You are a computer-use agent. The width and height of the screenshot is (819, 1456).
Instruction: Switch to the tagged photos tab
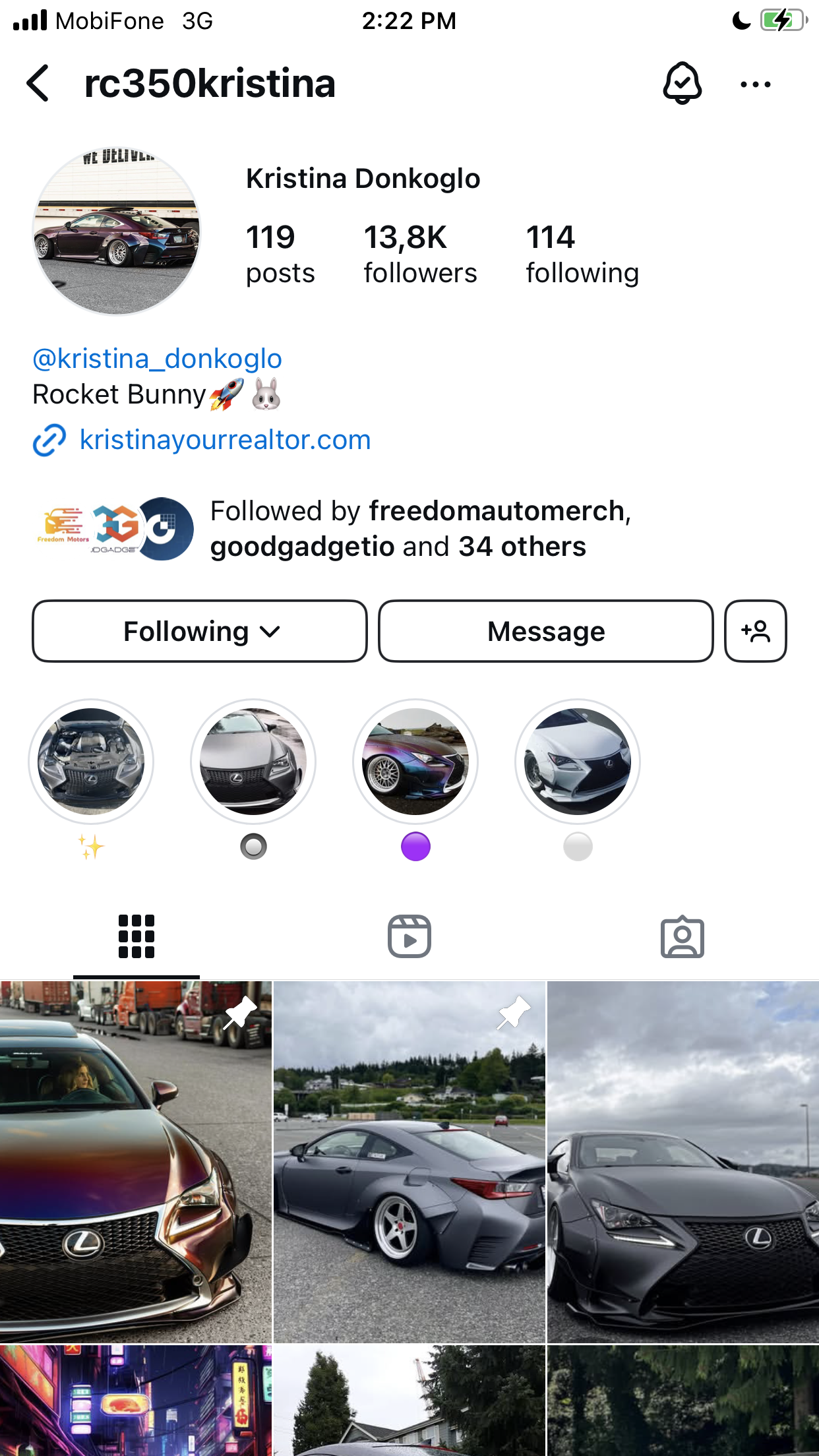682,936
